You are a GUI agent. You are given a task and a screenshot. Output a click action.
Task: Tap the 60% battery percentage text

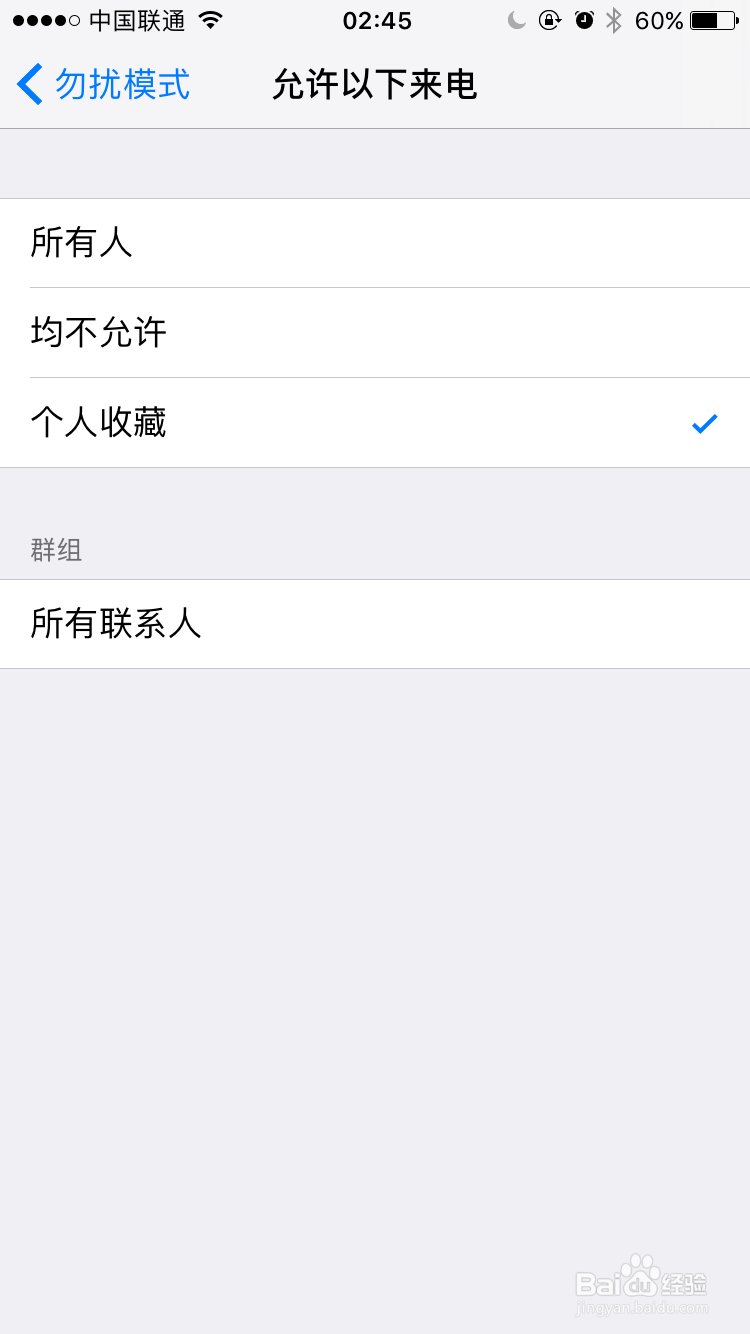point(660,20)
